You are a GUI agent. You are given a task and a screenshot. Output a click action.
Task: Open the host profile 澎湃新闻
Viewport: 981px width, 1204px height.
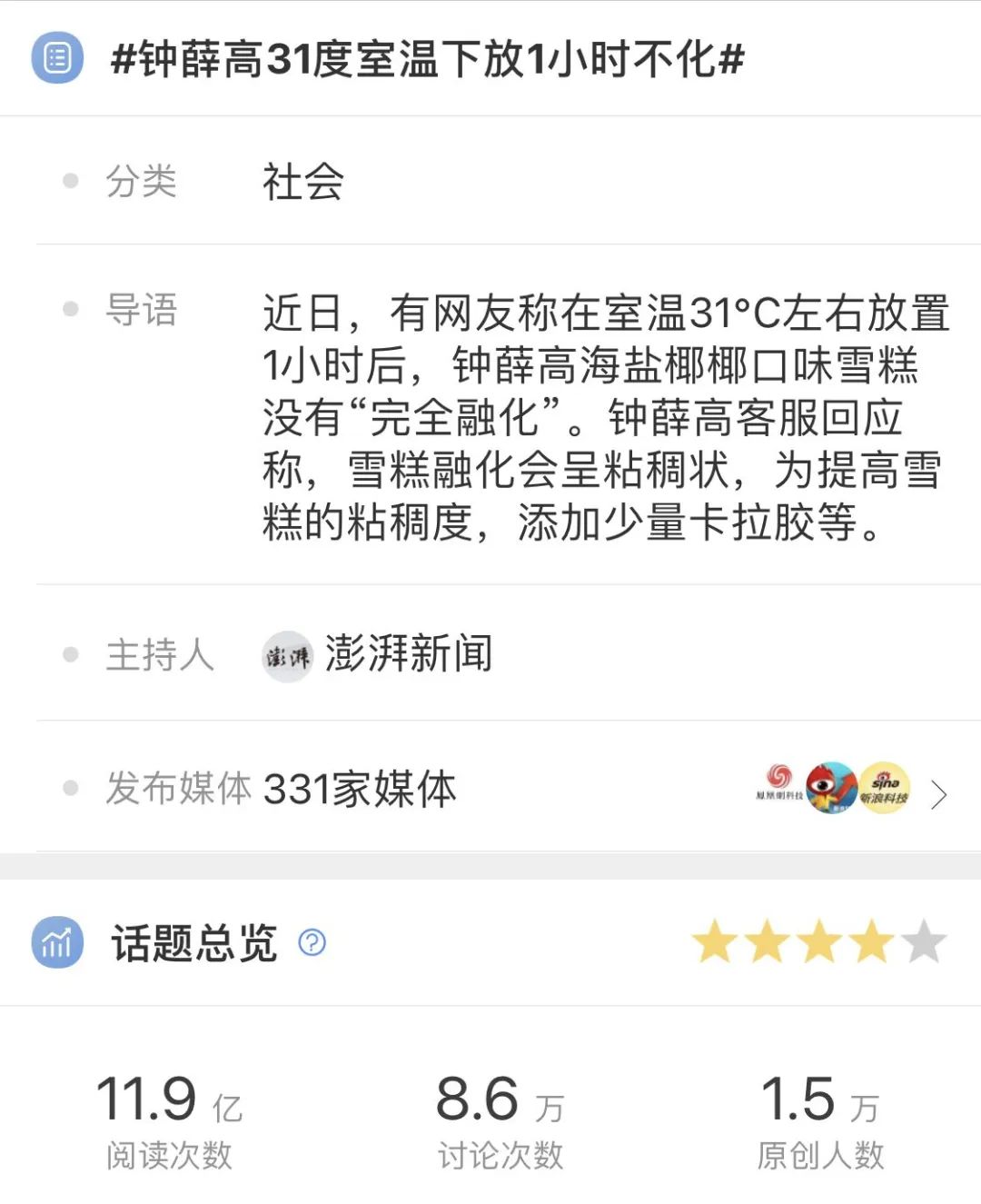[x=407, y=654]
